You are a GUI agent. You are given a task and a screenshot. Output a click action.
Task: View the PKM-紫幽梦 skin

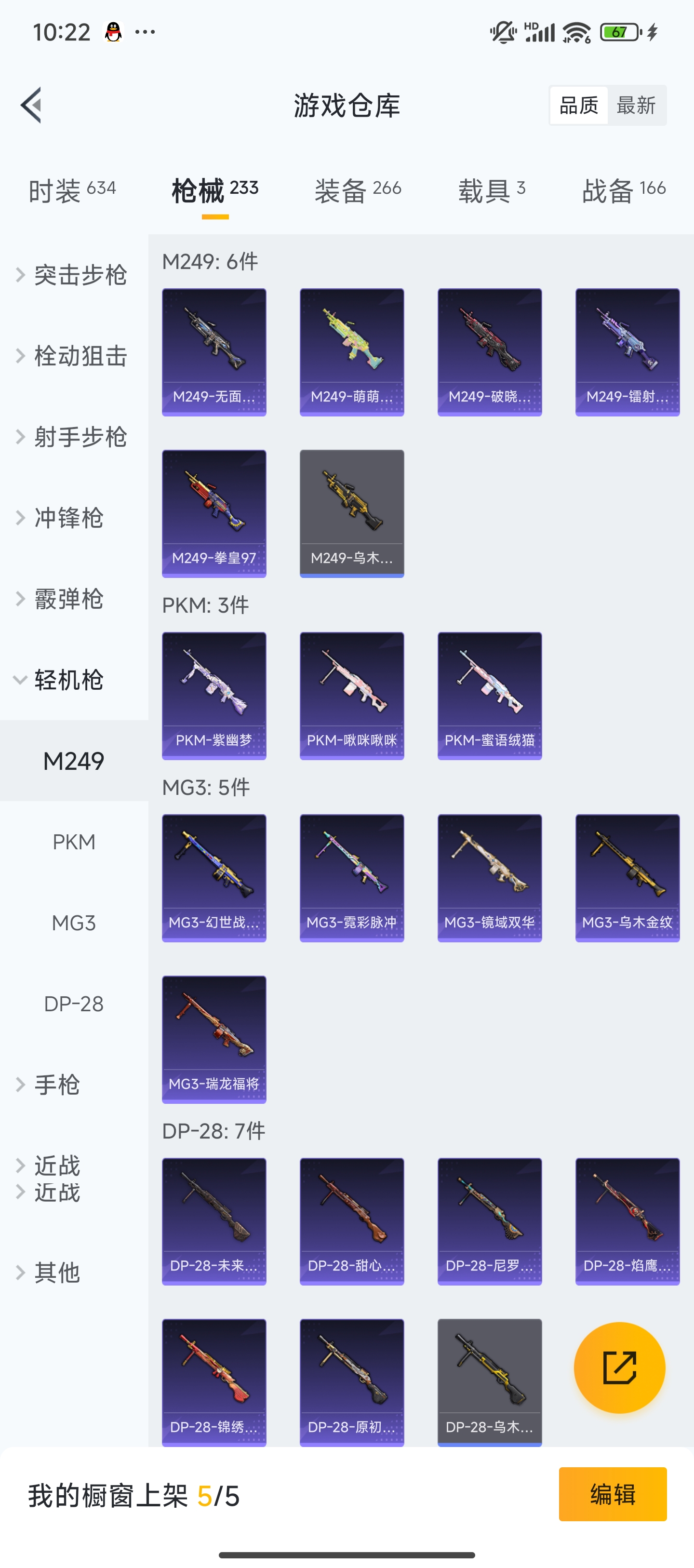(x=214, y=695)
